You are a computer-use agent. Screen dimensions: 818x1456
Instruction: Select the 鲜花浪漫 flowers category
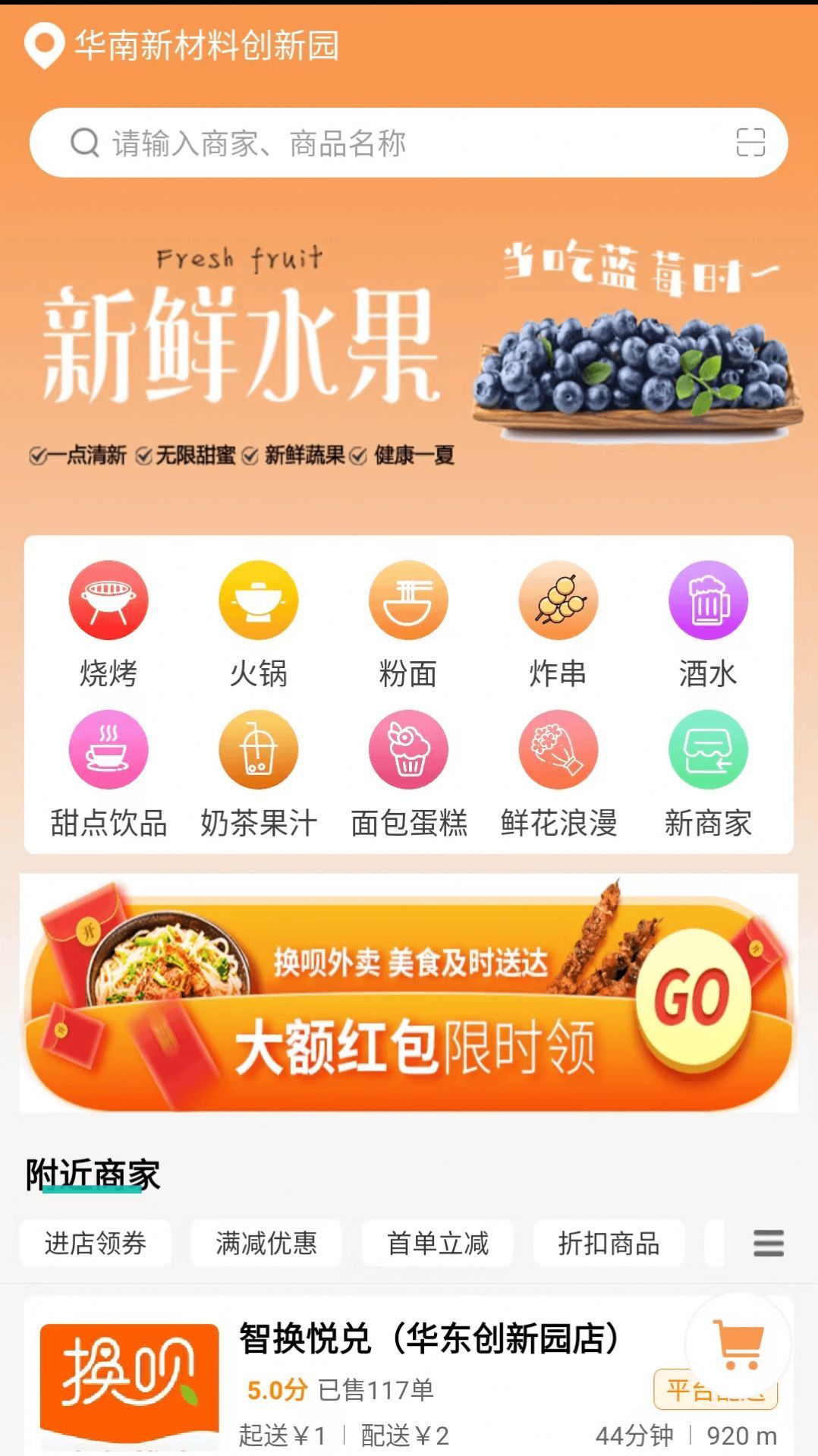pos(558,750)
